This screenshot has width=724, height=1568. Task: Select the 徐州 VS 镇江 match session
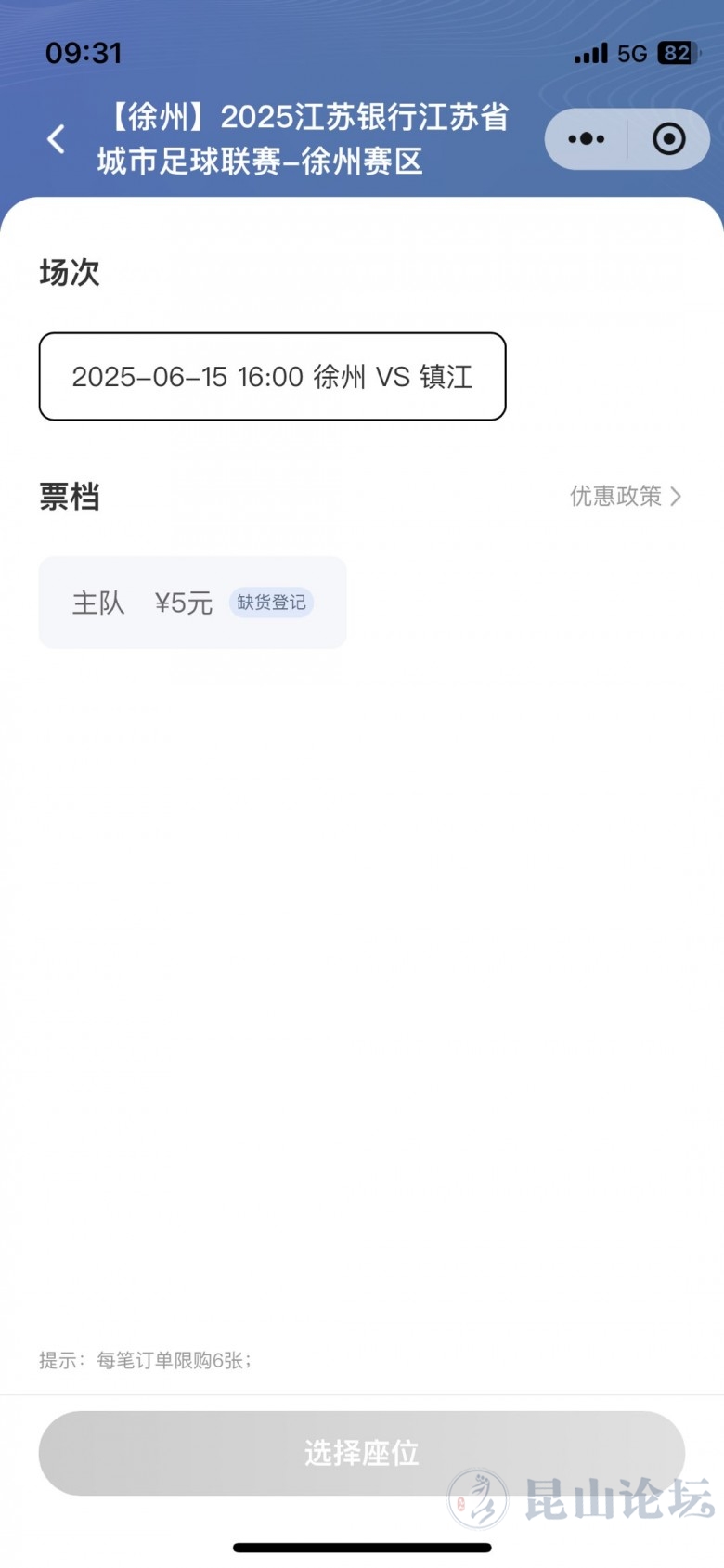point(272,377)
